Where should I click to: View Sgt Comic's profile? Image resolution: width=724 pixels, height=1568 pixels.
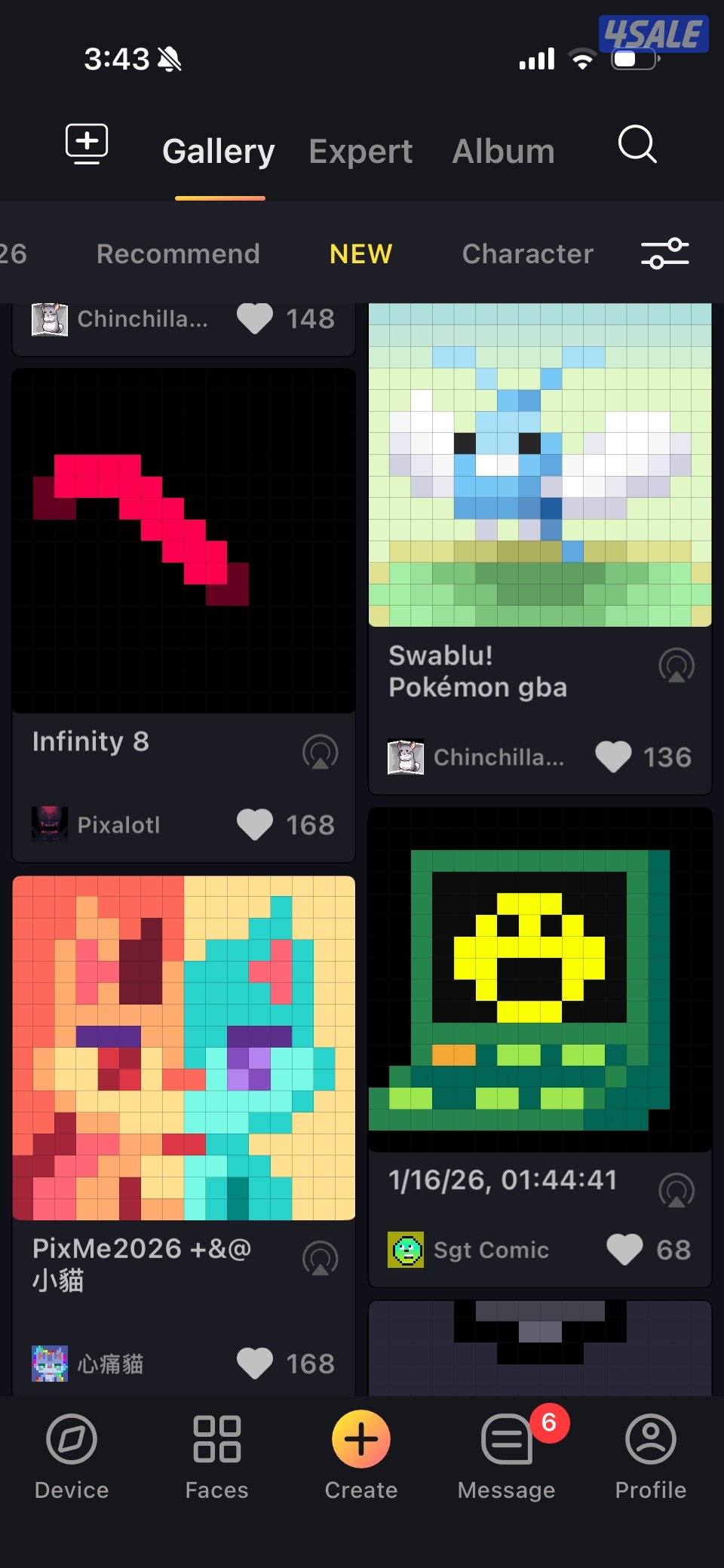(406, 1250)
